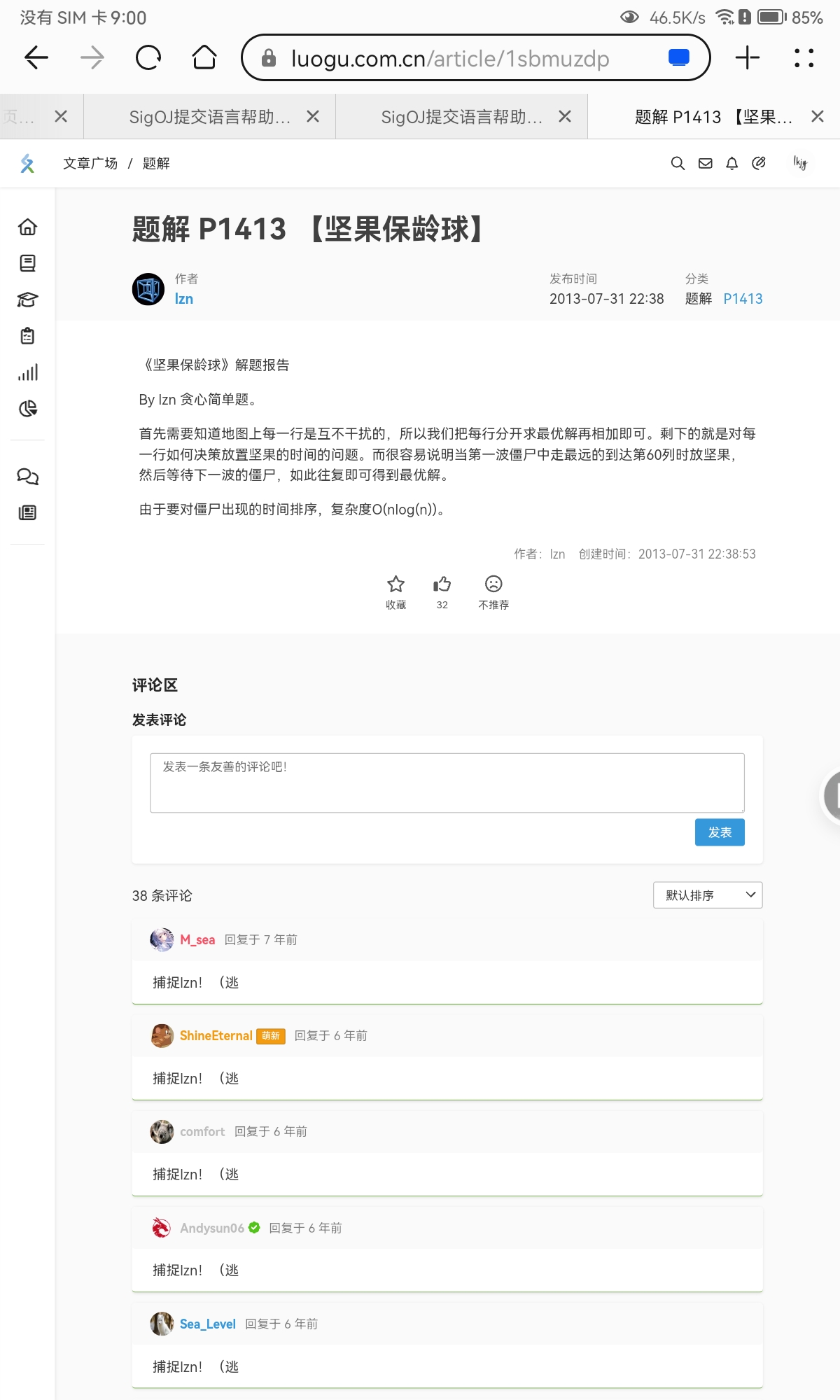Open author lzn's profile
This screenshot has width=840, height=1400.
click(x=184, y=299)
